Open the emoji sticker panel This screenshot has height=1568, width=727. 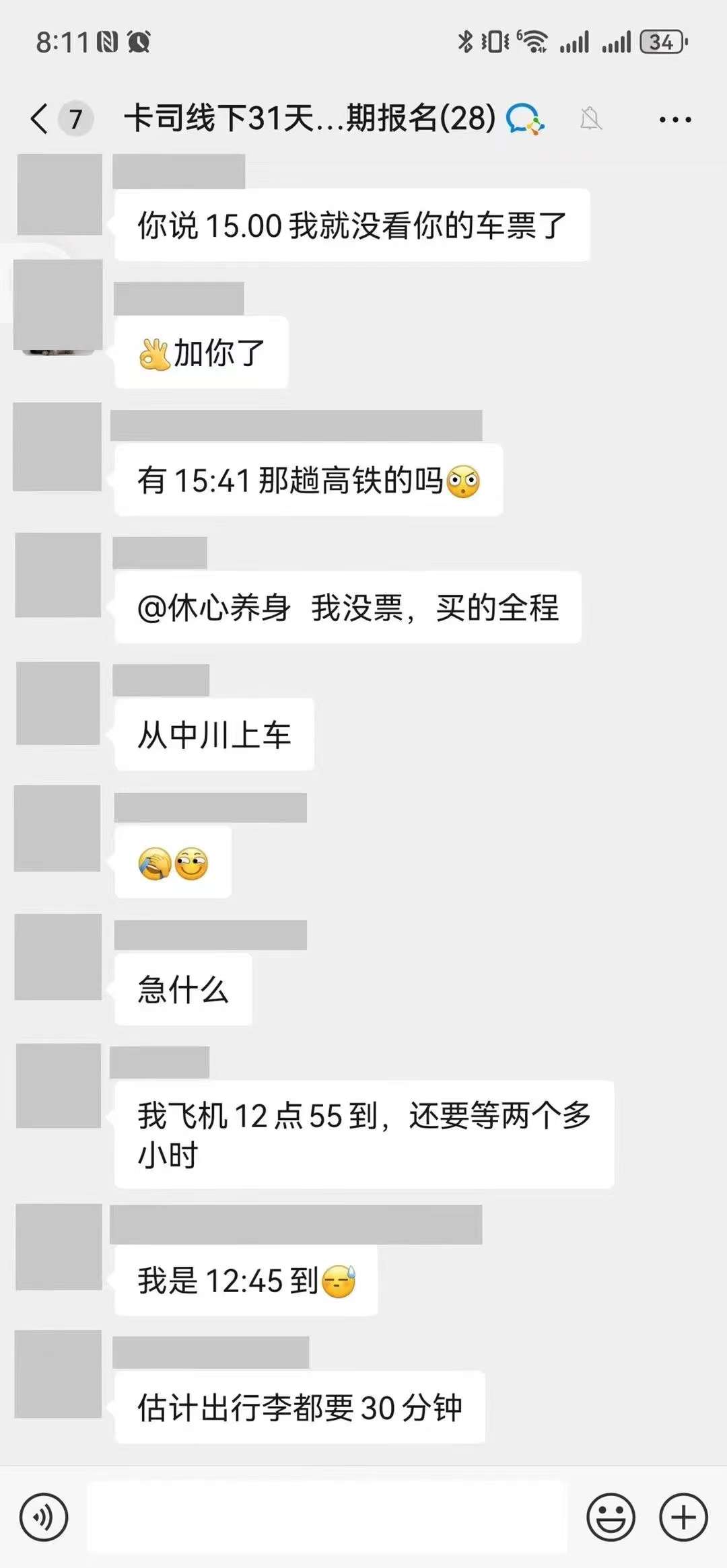point(611,1517)
